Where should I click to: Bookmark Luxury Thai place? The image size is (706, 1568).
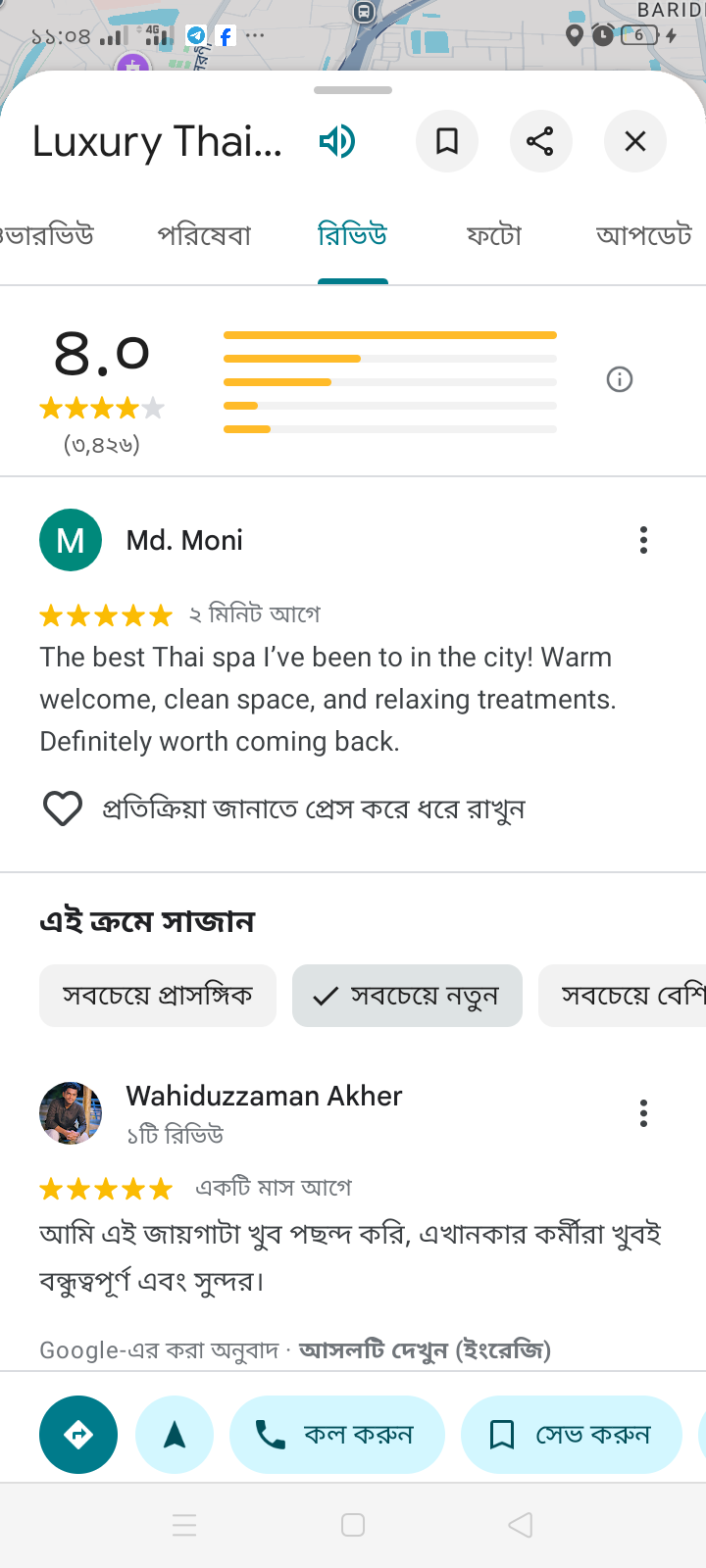(447, 142)
